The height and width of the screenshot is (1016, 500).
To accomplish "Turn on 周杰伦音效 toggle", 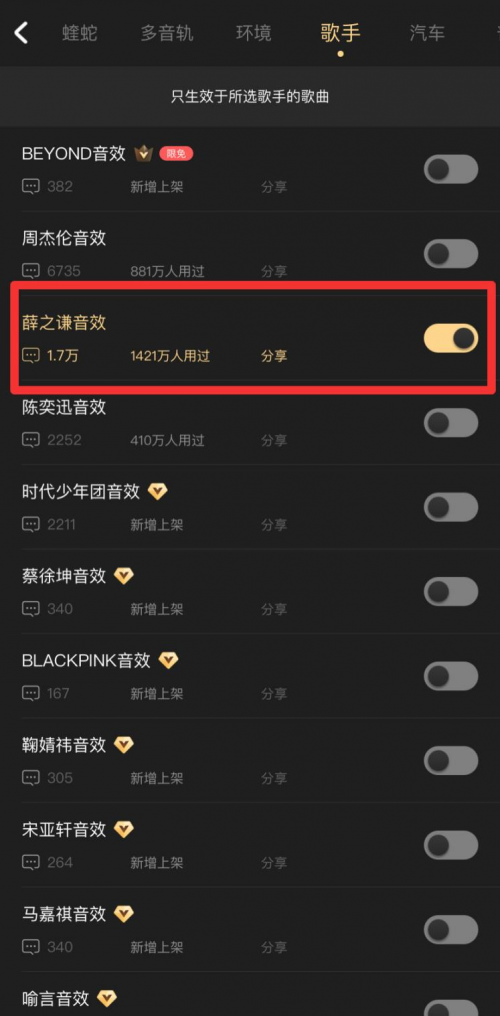I will coord(451,254).
